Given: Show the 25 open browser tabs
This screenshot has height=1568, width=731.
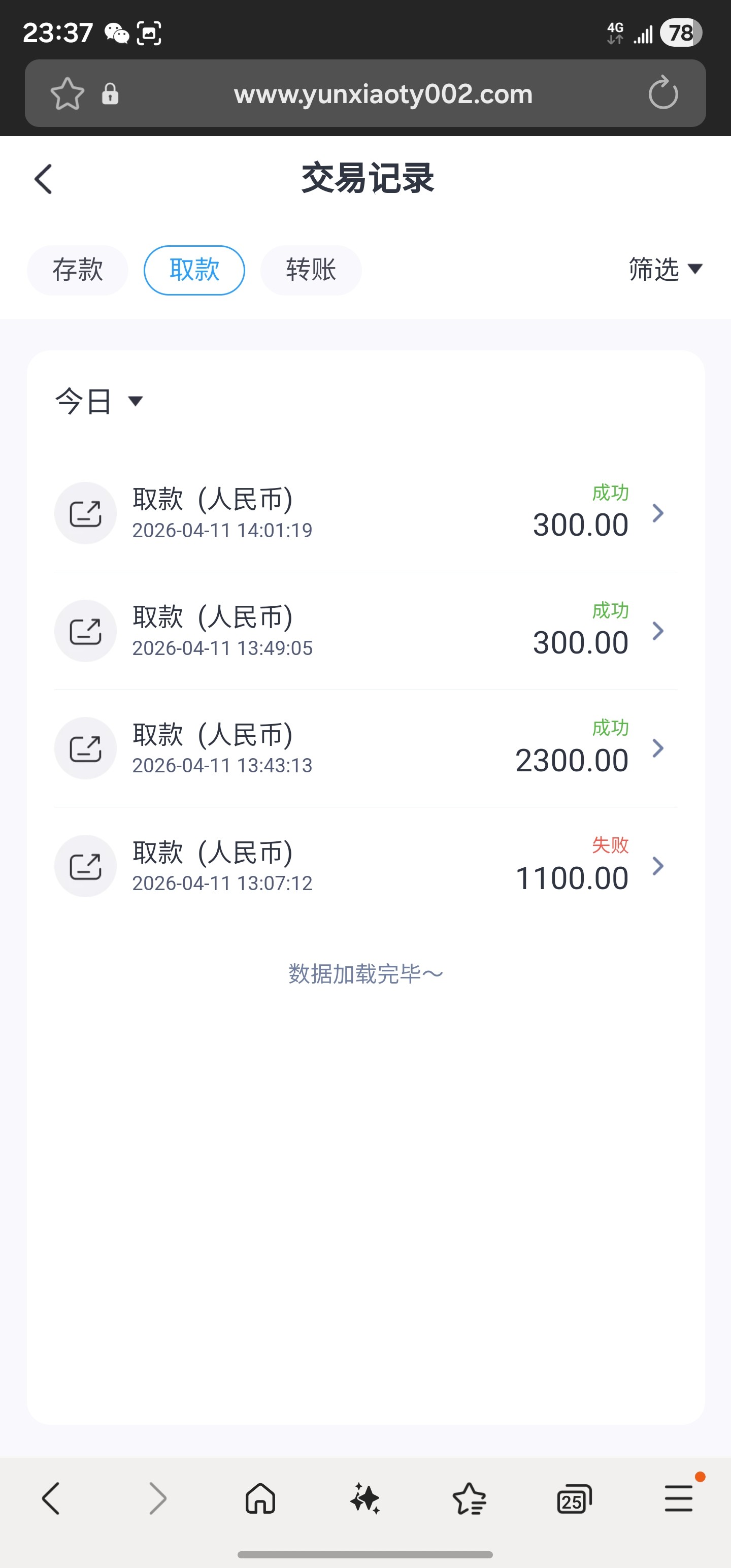Looking at the screenshot, I should pyautogui.click(x=574, y=1498).
